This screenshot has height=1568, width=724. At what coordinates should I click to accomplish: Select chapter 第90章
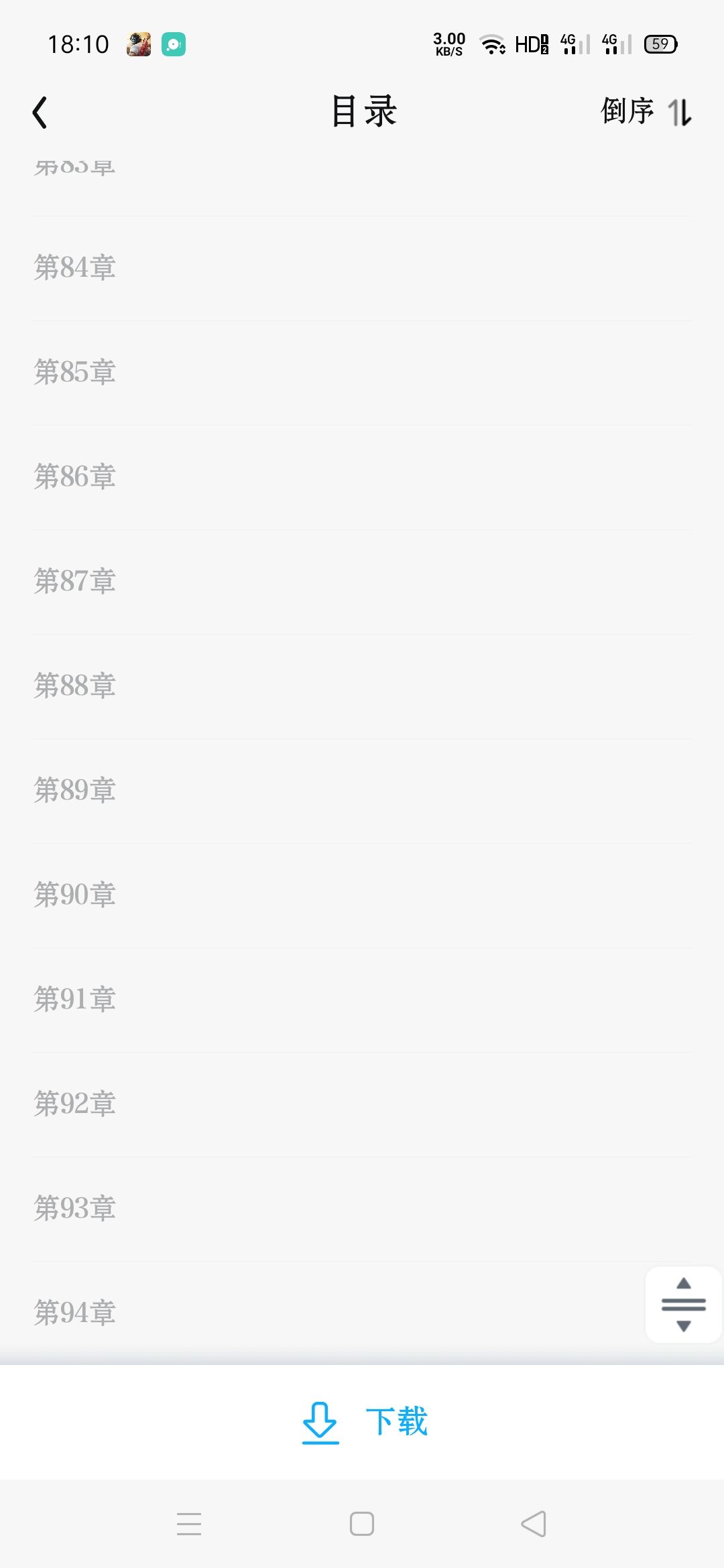[362, 895]
